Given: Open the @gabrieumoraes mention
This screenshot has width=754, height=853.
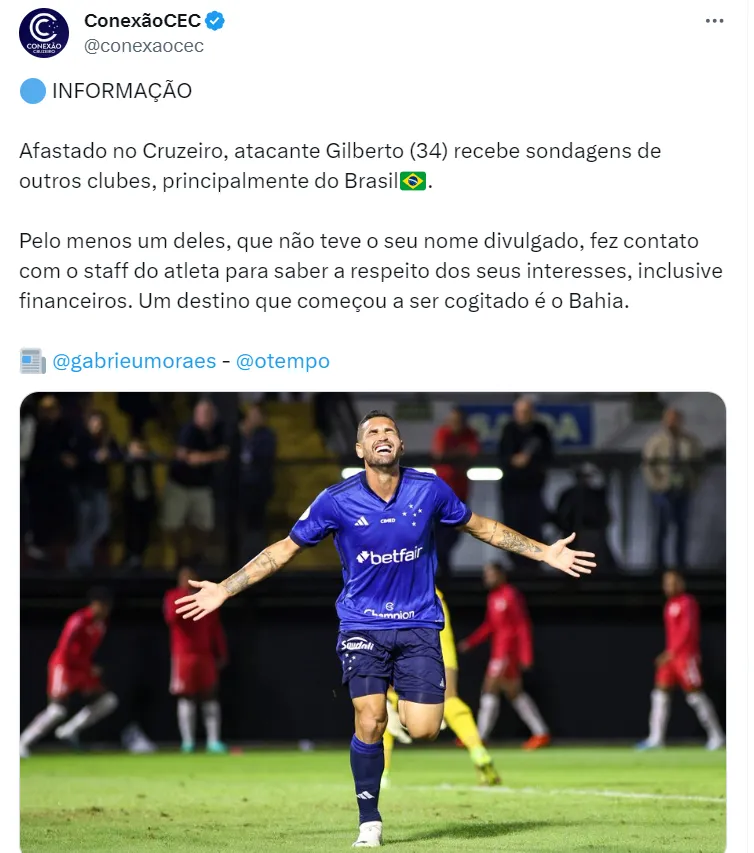Looking at the screenshot, I should pos(134,361).
